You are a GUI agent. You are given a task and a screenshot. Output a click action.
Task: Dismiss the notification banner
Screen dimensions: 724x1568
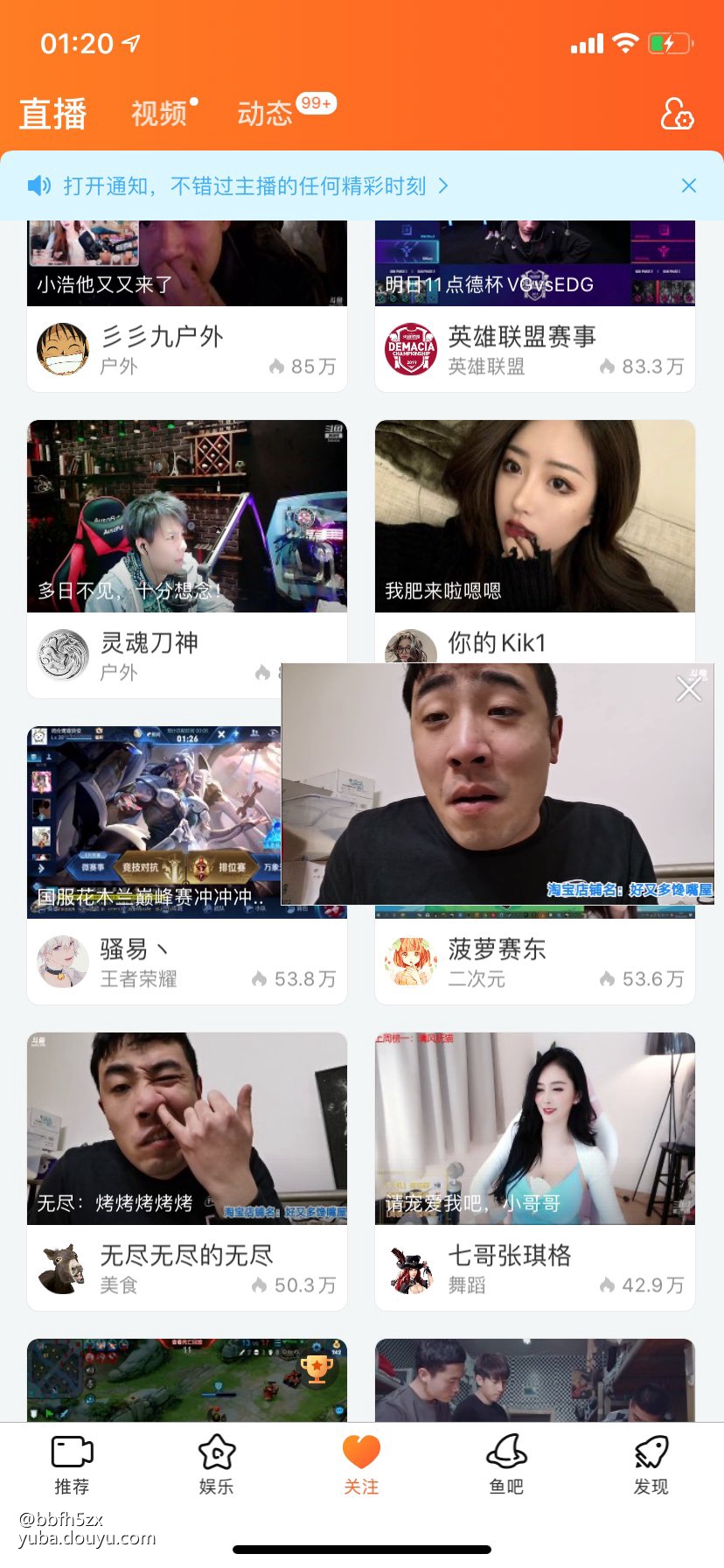click(x=689, y=185)
